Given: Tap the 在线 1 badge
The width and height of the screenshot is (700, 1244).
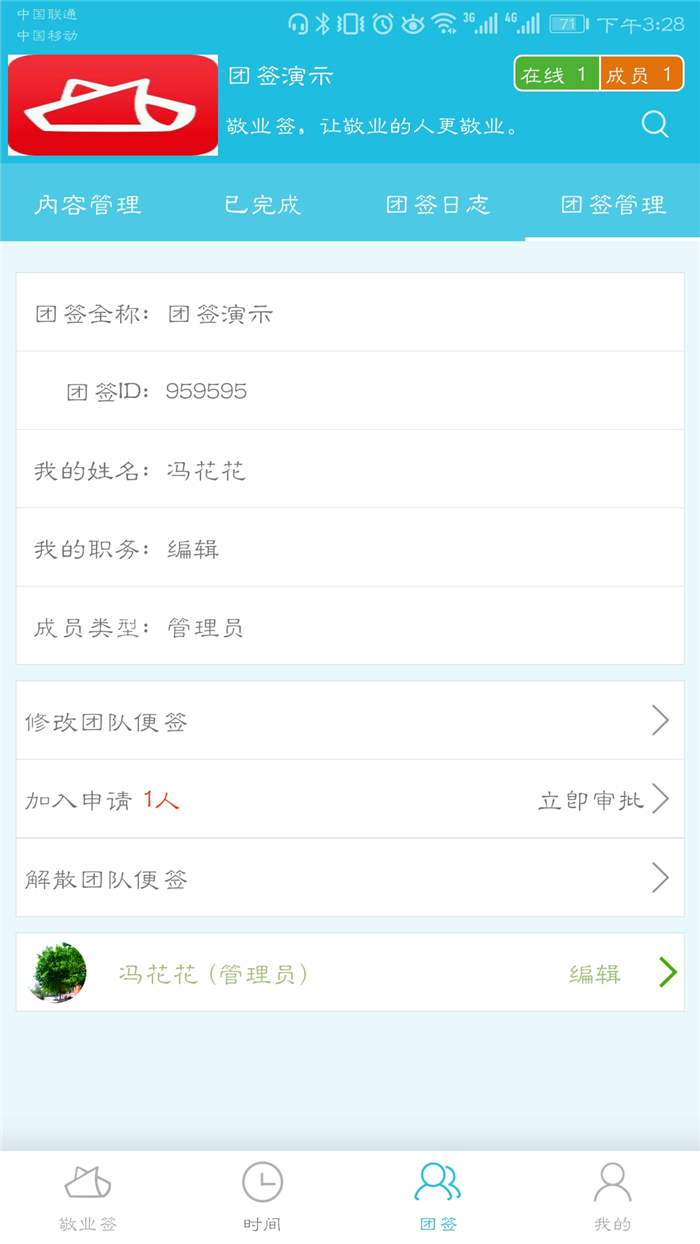Looking at the screenshot, I should (556, 75).
